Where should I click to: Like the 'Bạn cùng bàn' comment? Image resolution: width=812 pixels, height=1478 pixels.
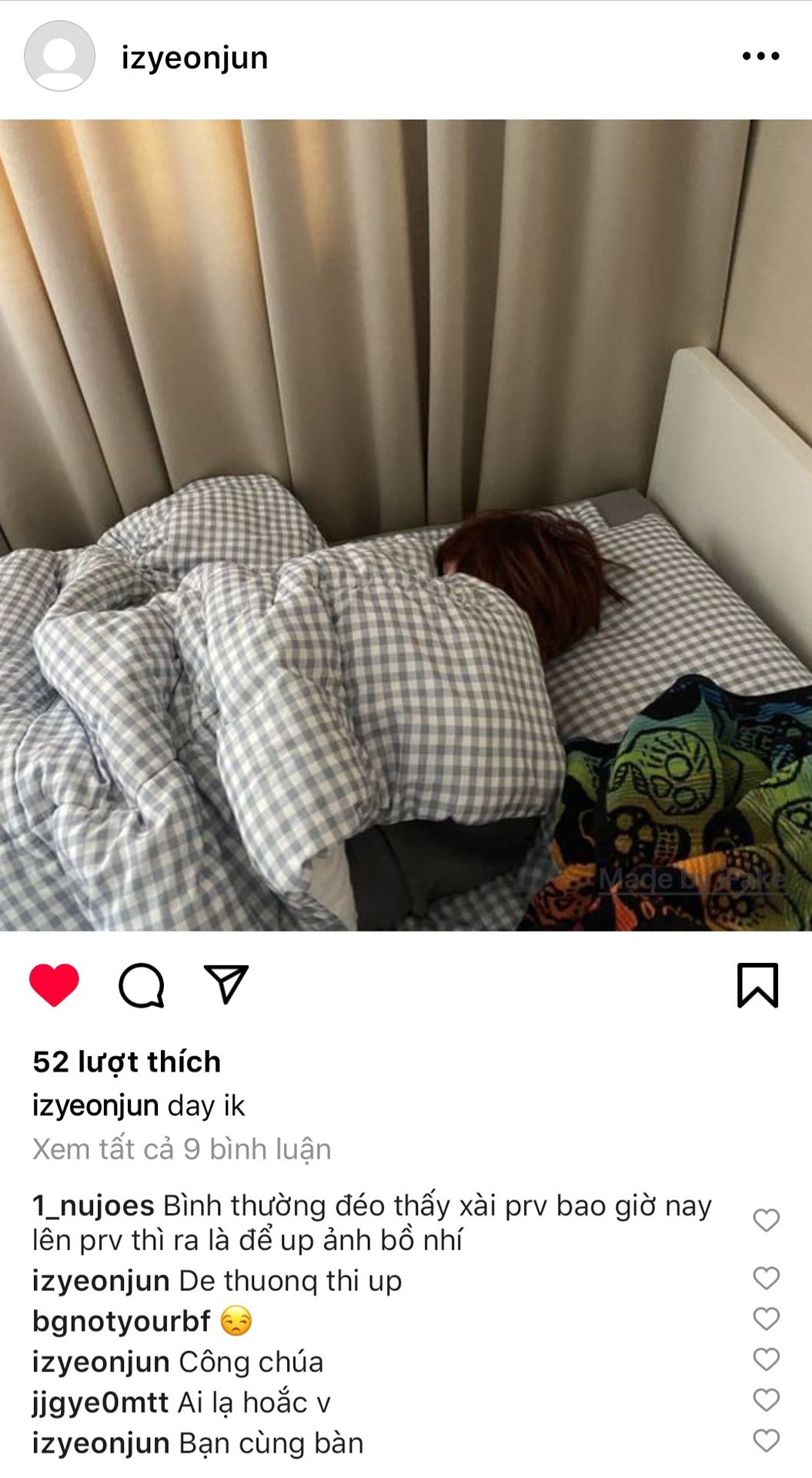tap(766, 1440)
